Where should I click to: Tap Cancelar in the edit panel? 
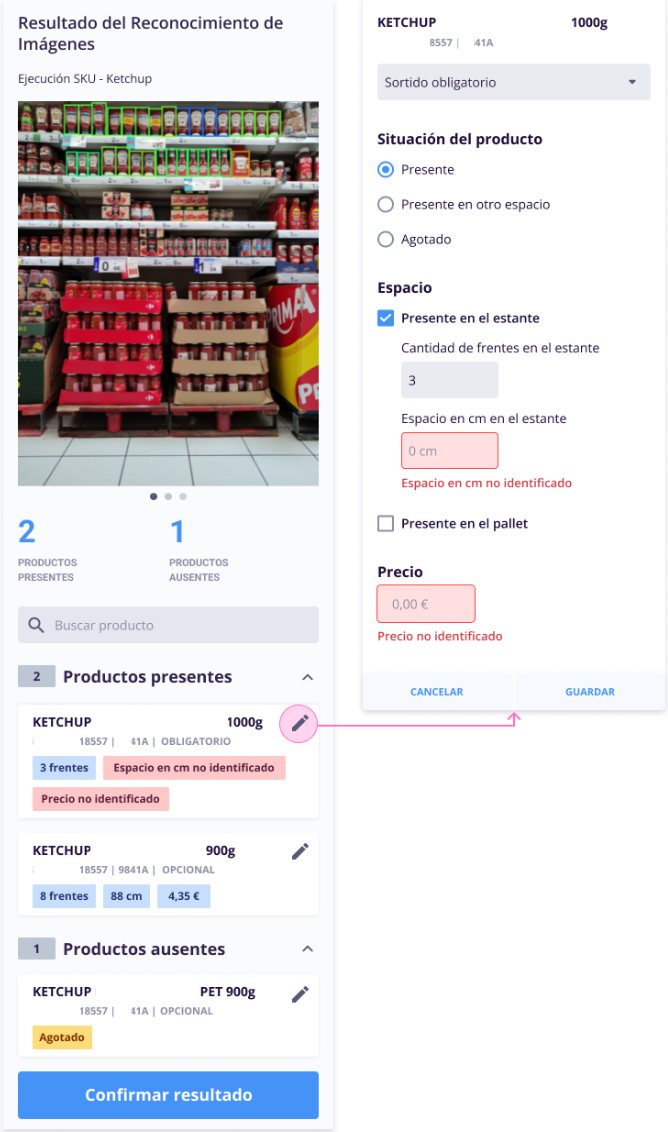point(437,692)
